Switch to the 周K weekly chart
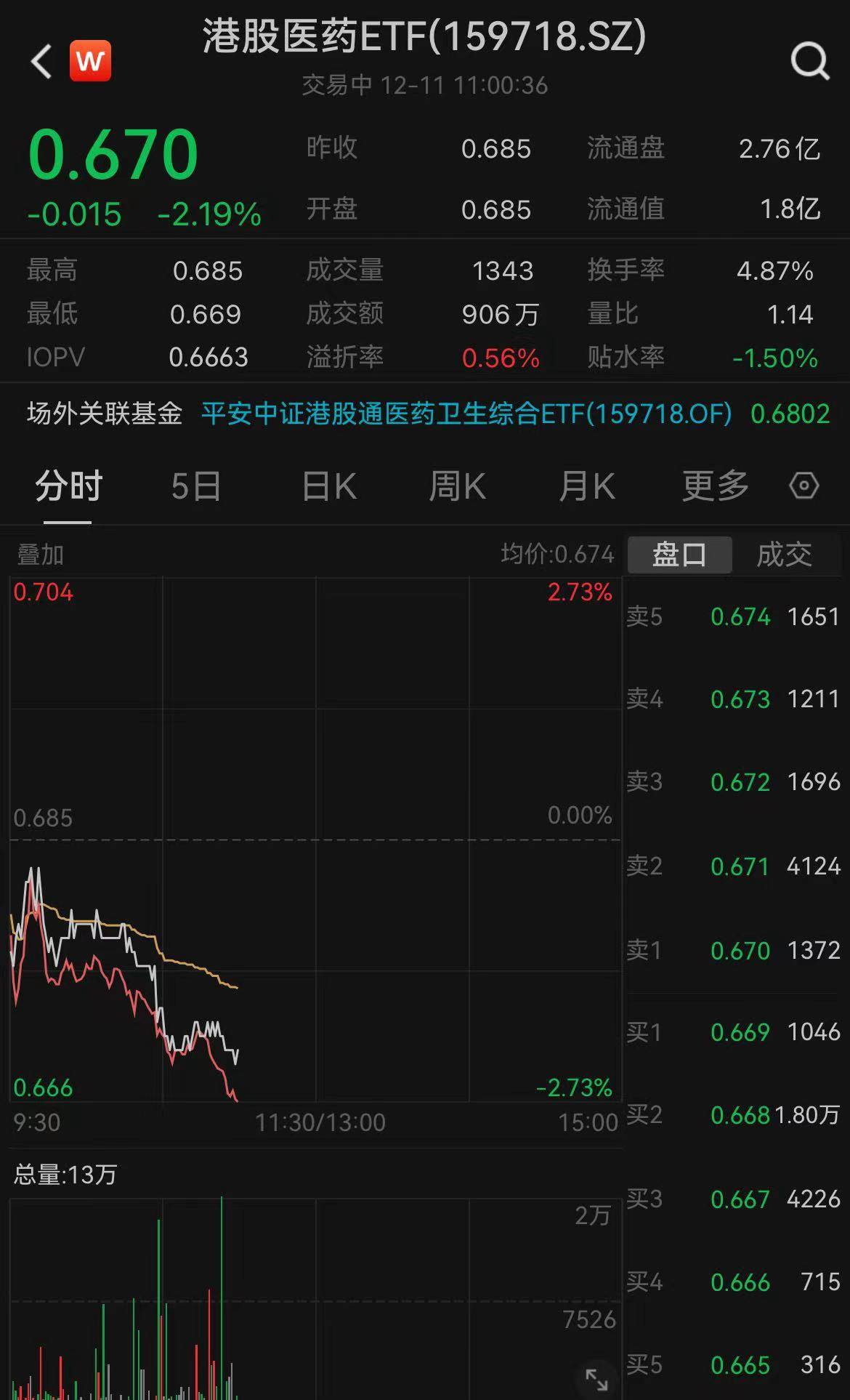 [x=456, y=487]
